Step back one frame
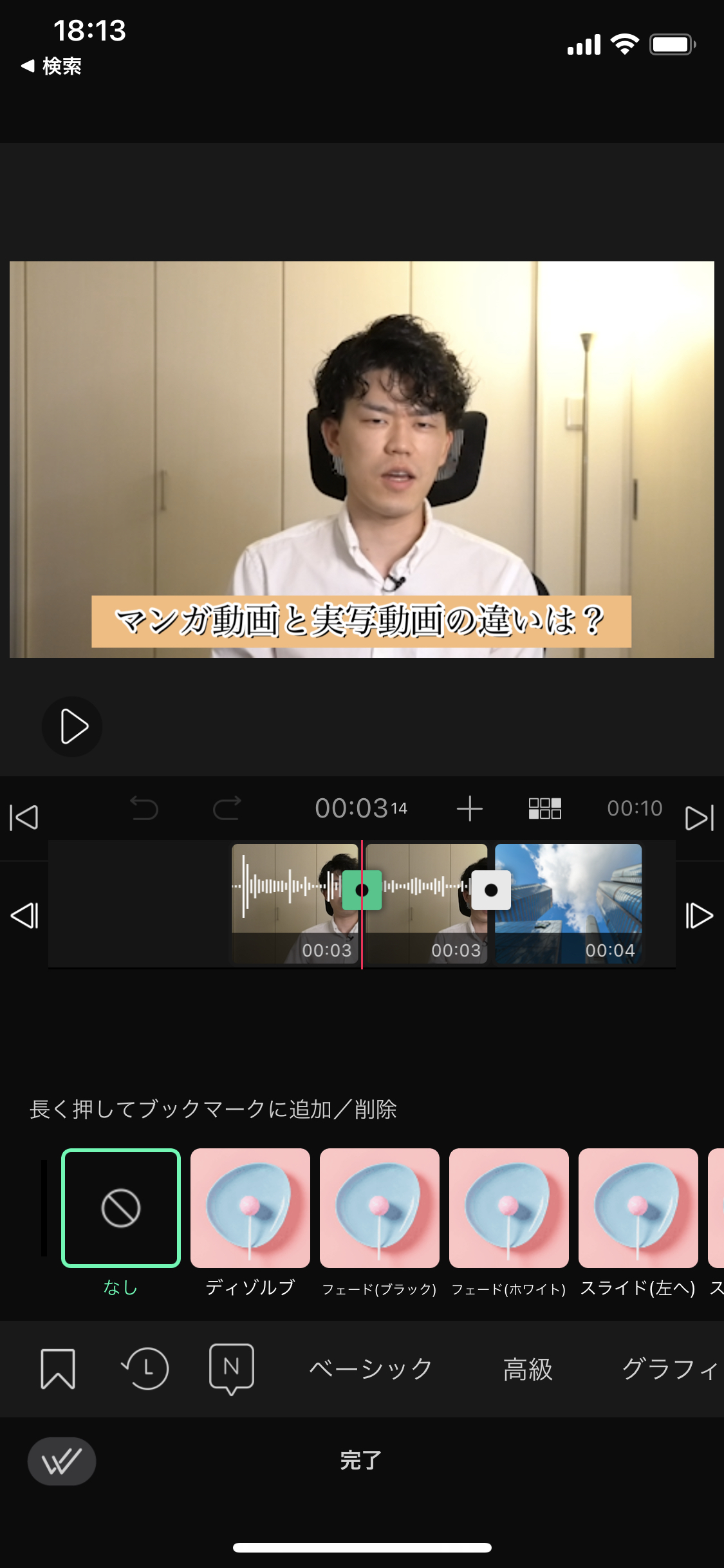This screenshot has width=724, height=1568. point(24,915)
